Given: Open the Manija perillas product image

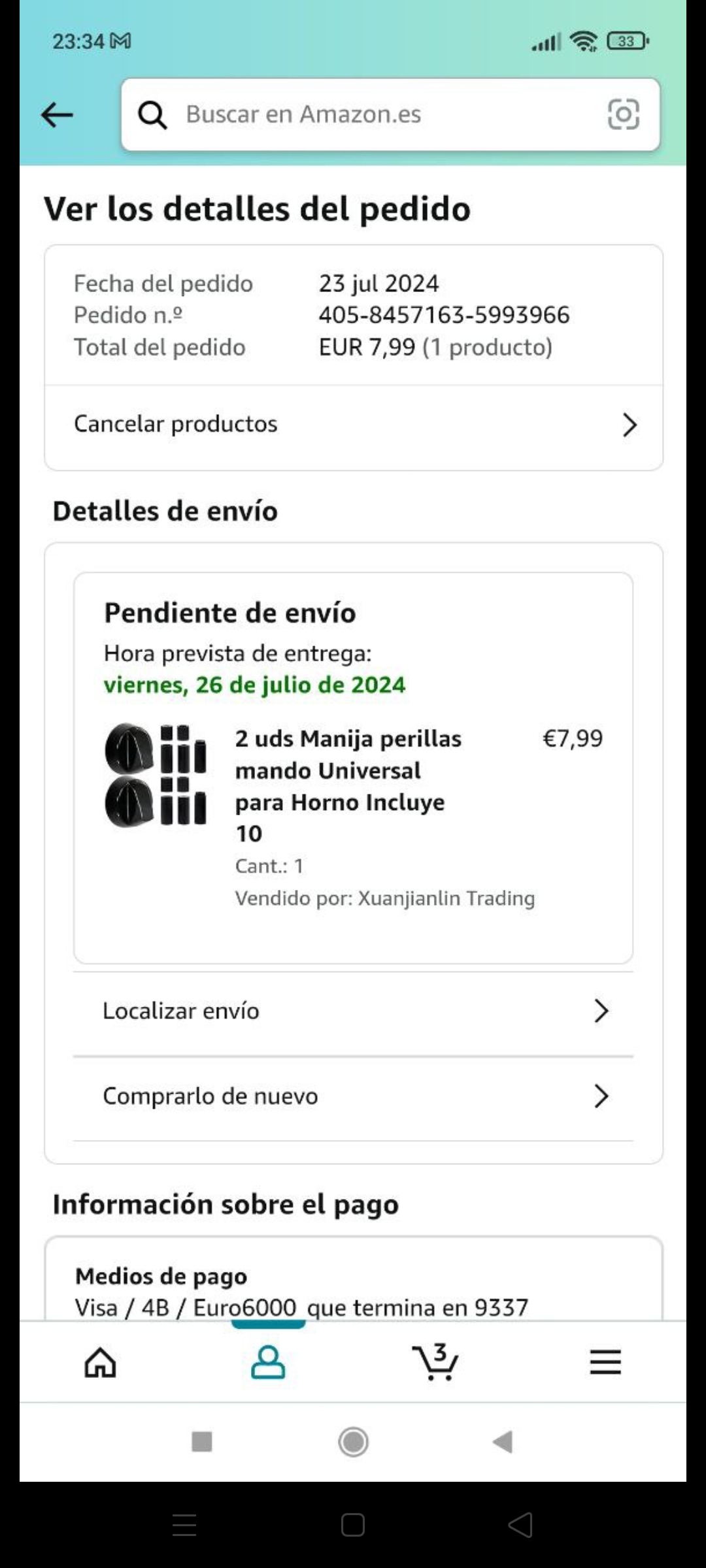Looking at the screenshot, I should click(156, 775).
